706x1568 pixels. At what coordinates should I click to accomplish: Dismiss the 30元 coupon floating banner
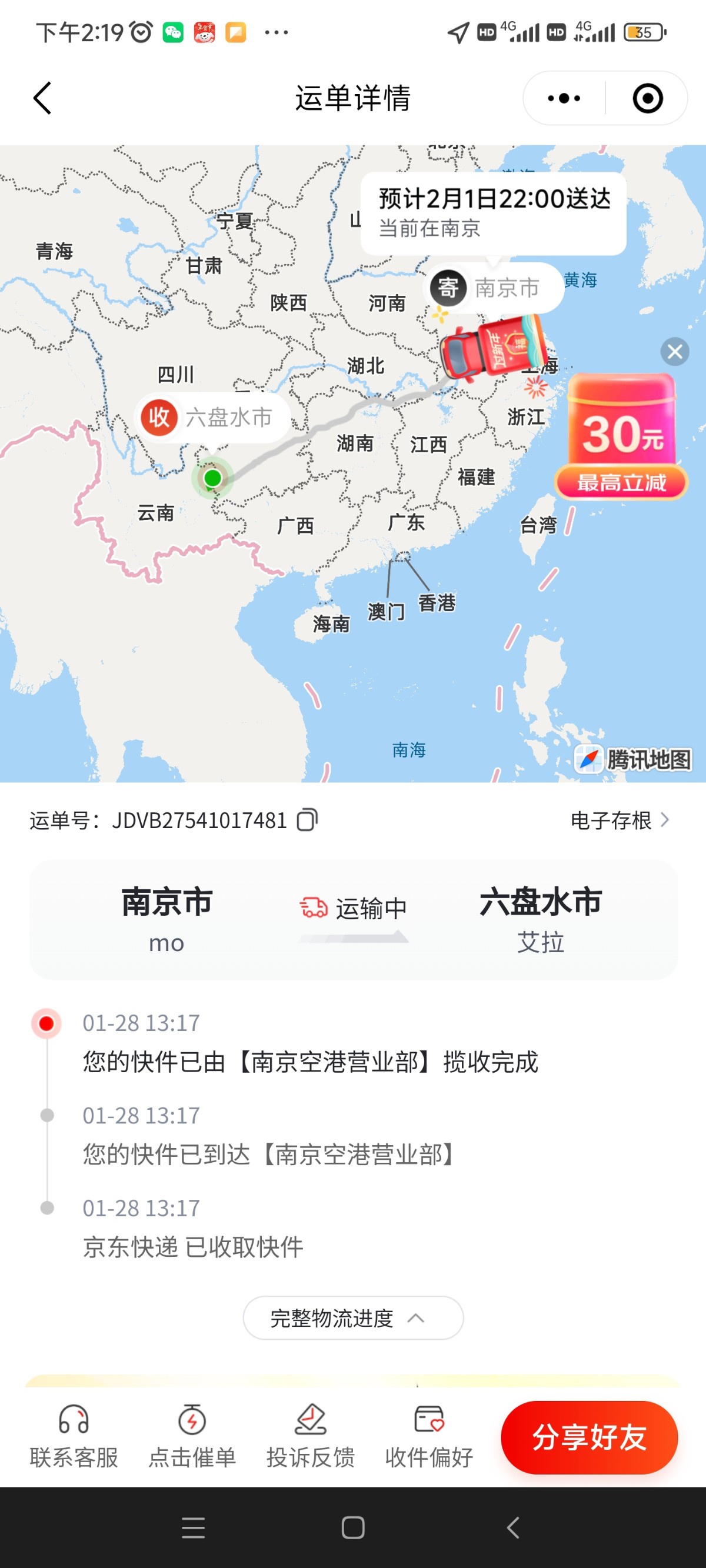coord(674,351)
